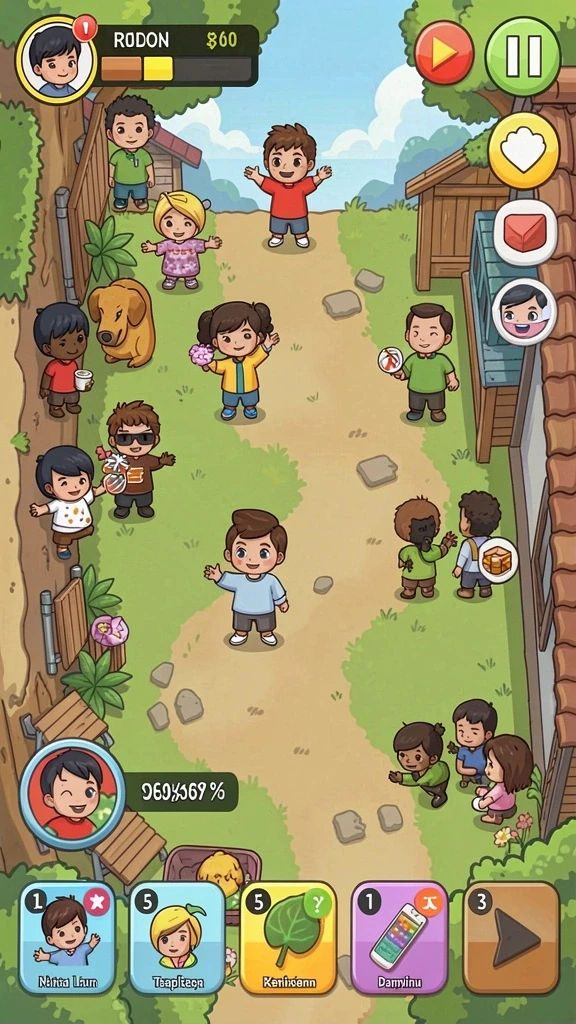Choose the yellow leaf item card

289,937
